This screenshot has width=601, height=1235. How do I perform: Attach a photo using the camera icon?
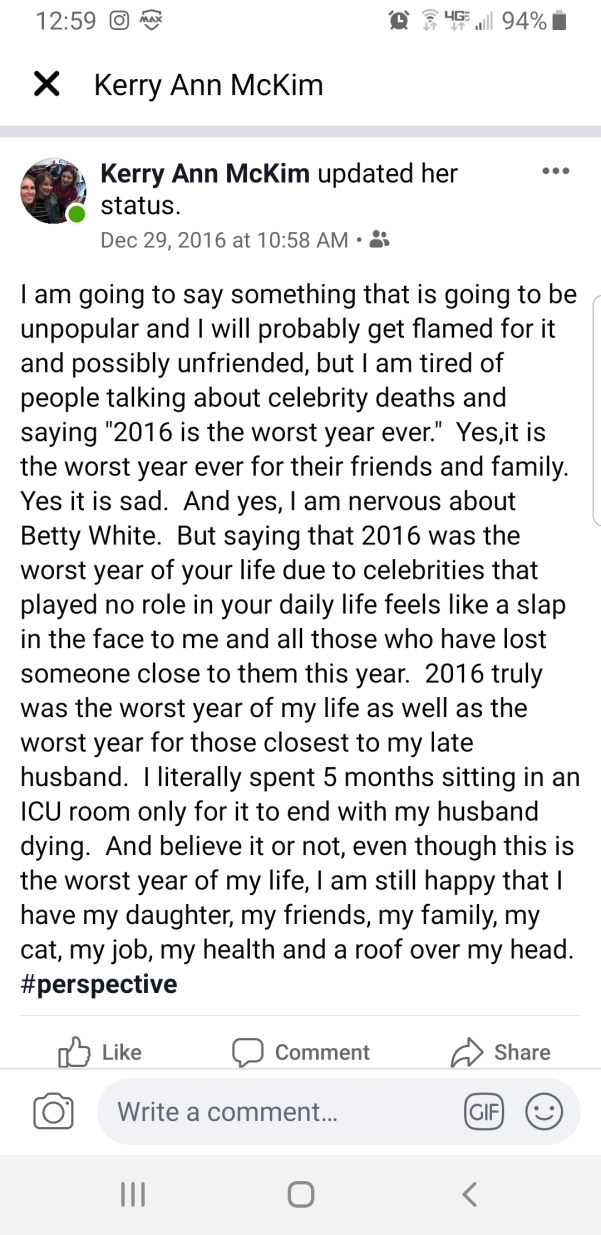pyautogui.click(x=53, y=1112)
